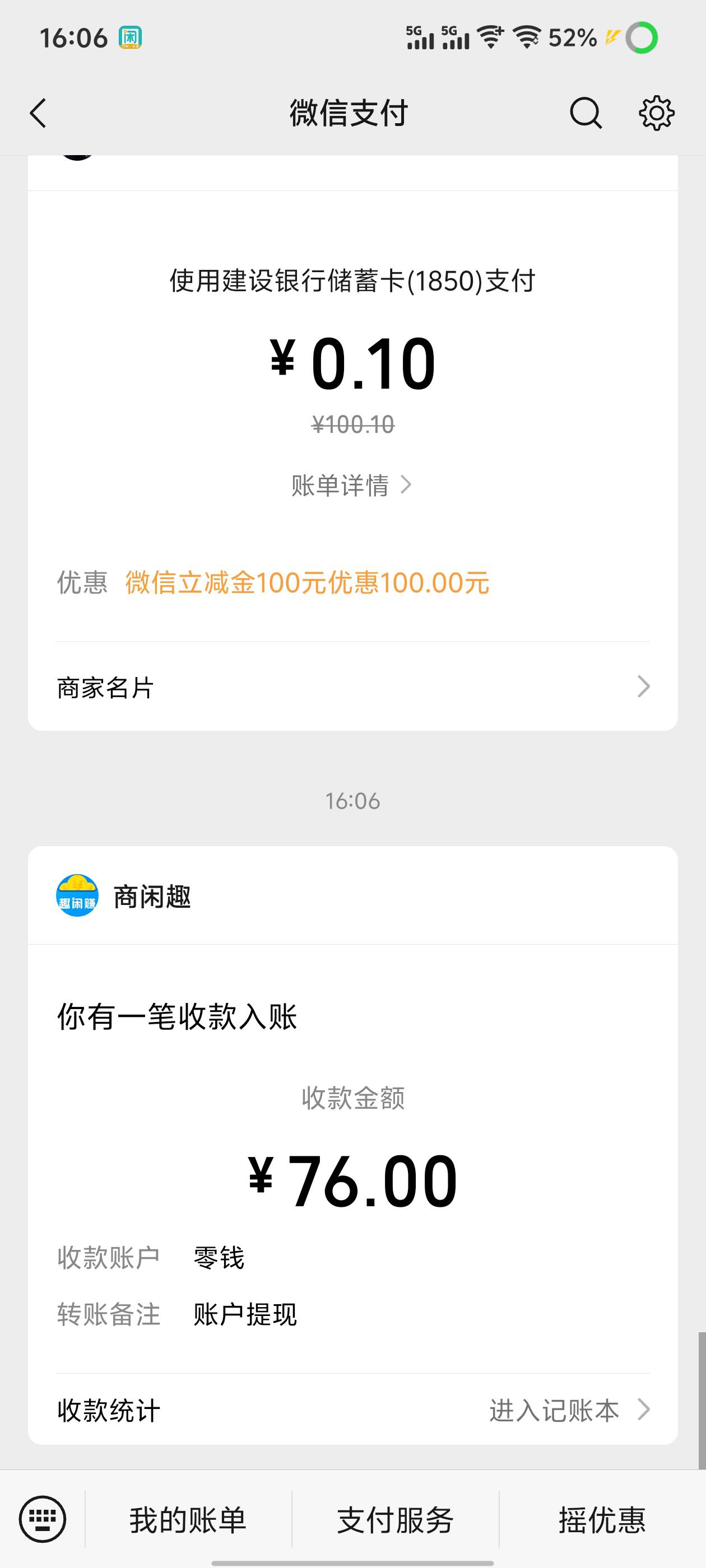Open settings gear icon

point(656,113)
